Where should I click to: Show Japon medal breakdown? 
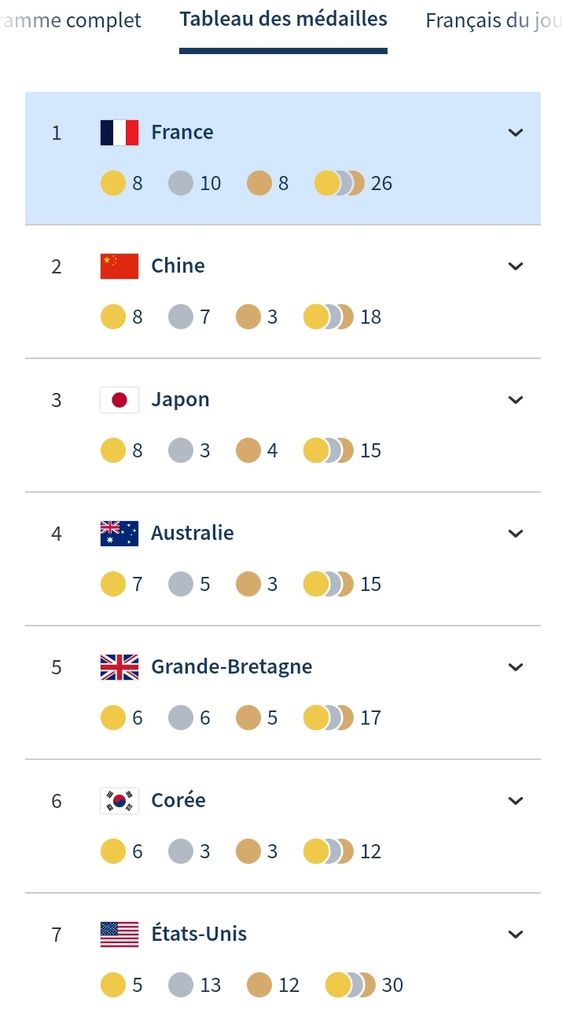(516, 400)
